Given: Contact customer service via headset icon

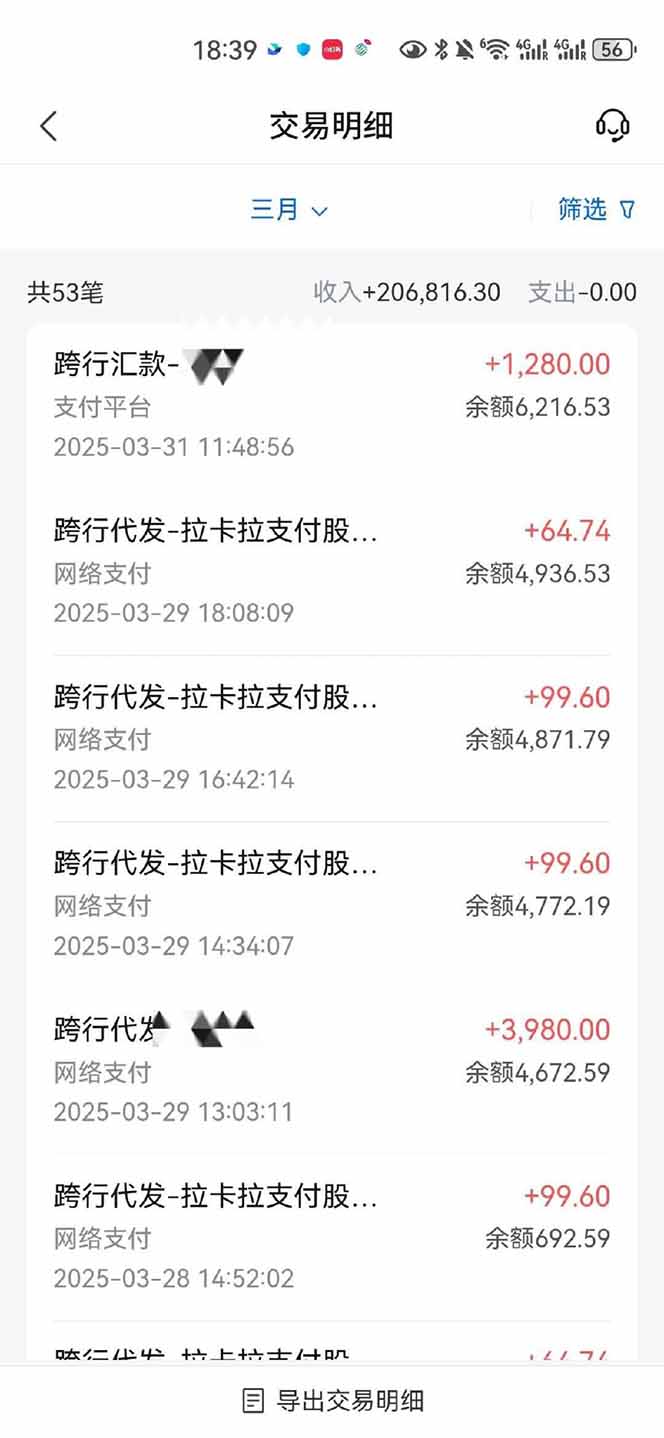Looking at the screenshot, I should pyautogui.click(x=612, y=126).
